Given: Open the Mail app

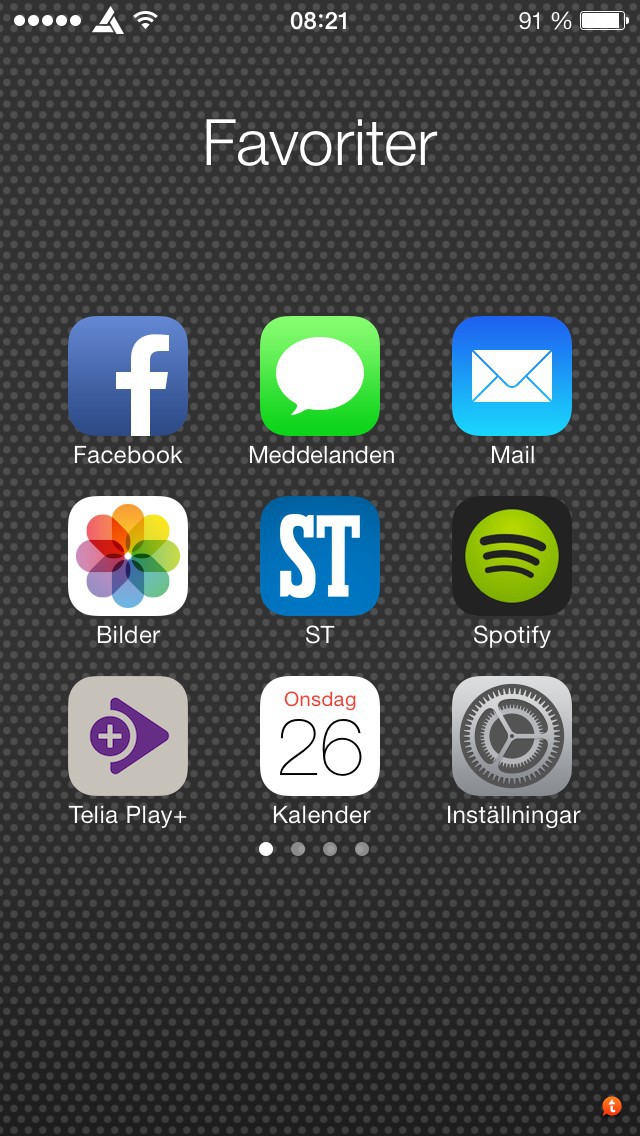Looking at the screenshot, I should point(512,376).
